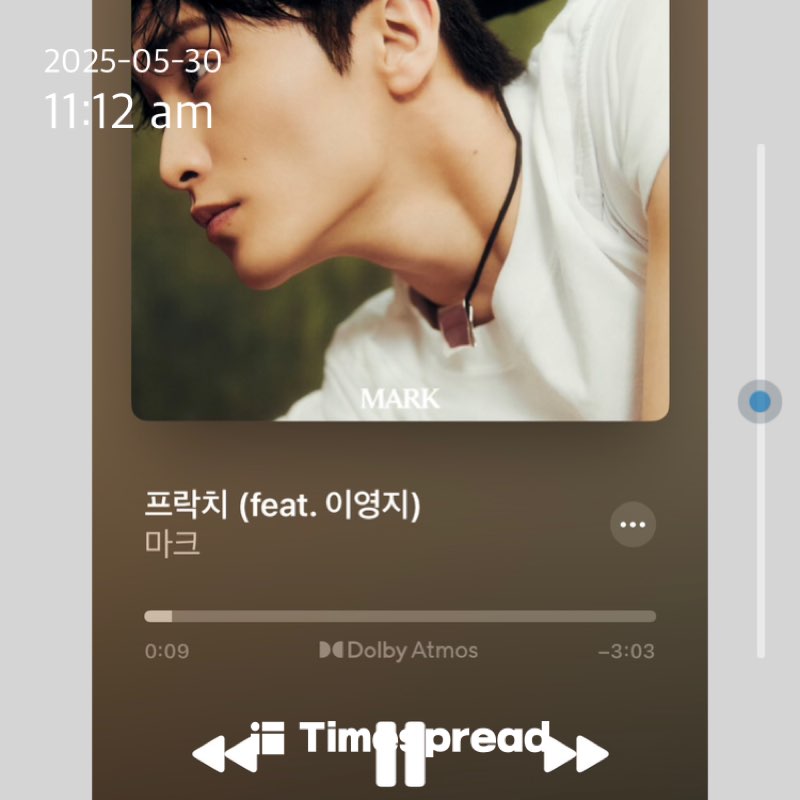Skip to the next track
Viewport: 800px width, 800px height.
[x=578, y=753]
